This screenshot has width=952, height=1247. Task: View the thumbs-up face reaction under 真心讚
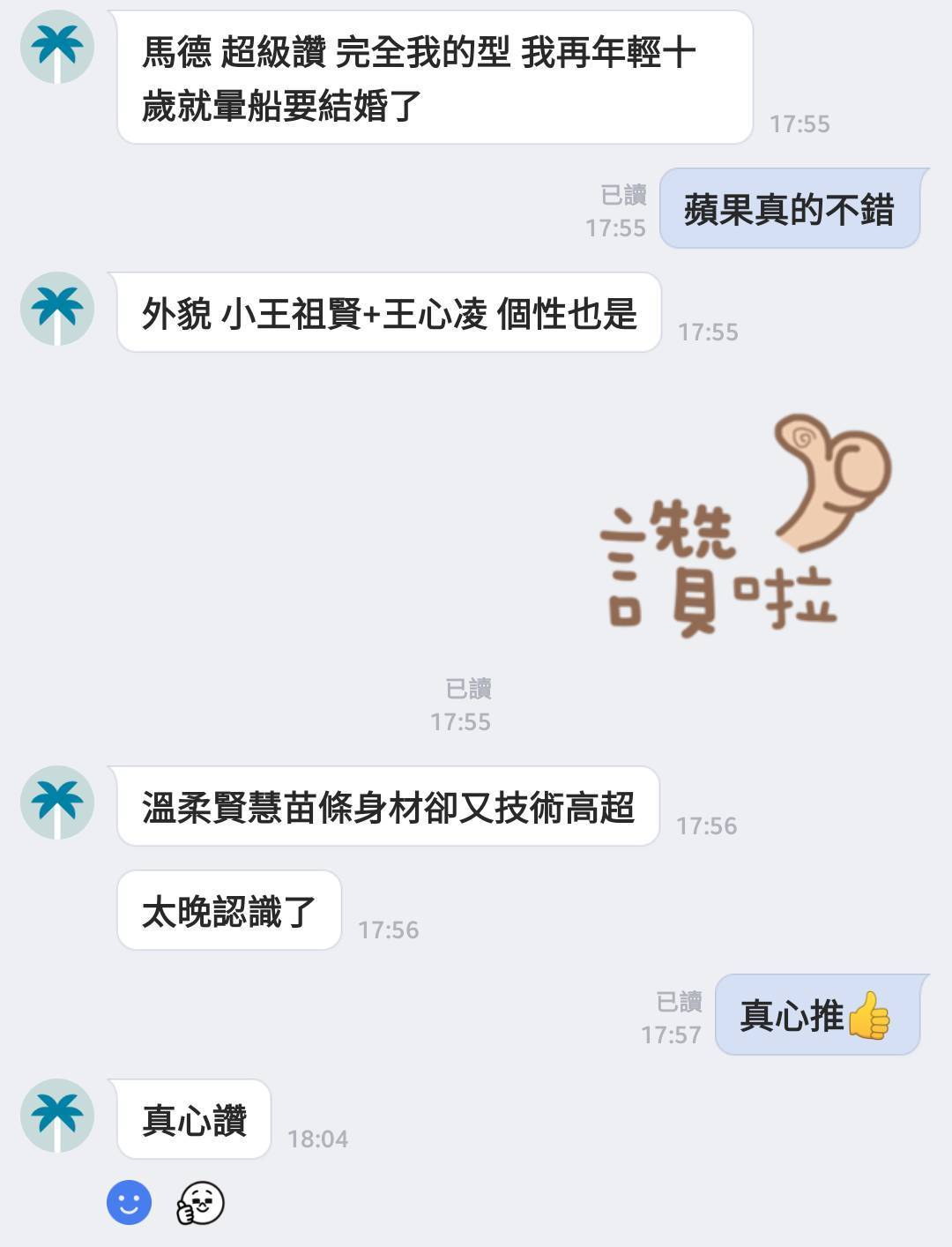(x=201, y=1203)
